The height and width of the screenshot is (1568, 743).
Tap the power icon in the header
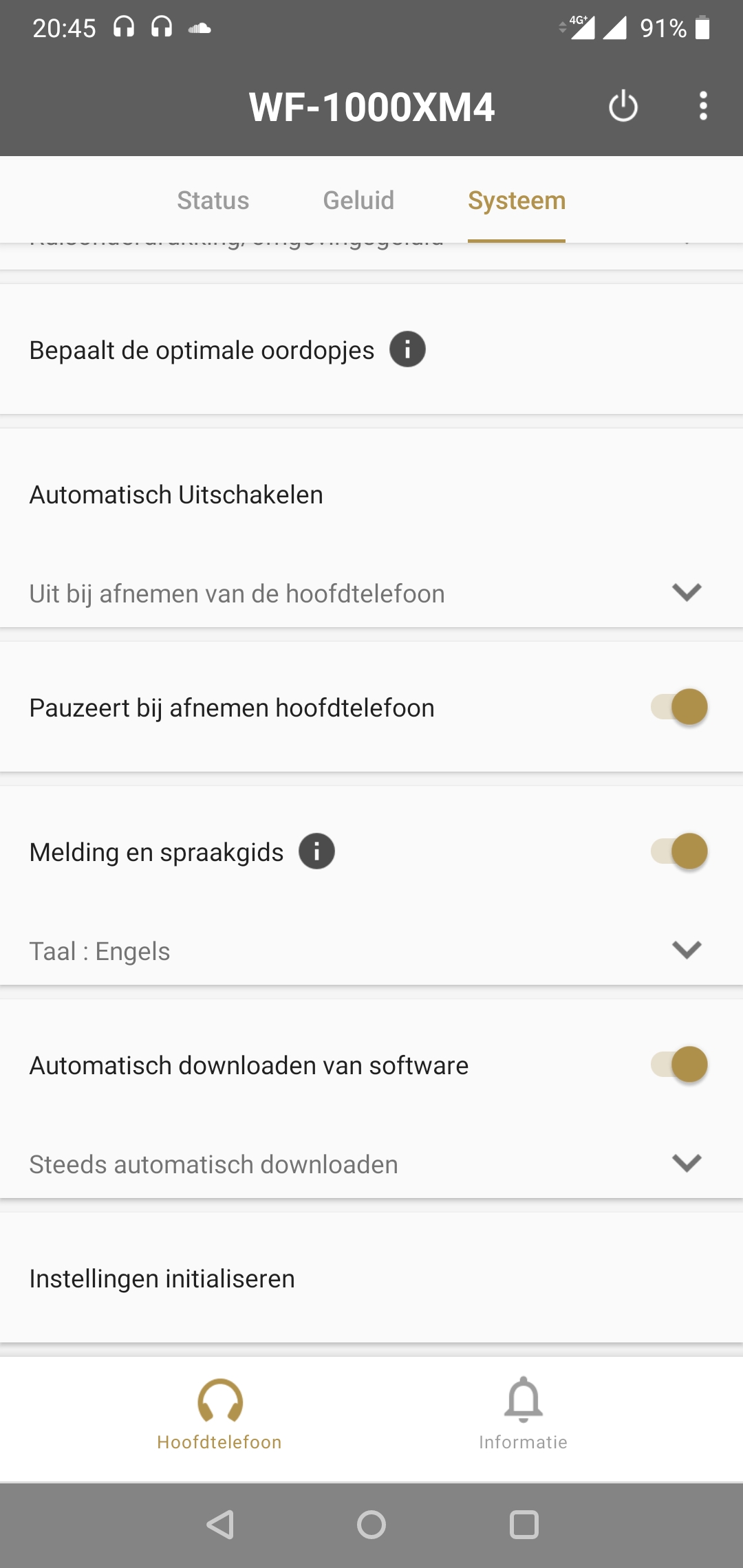[x=623, y=107]
